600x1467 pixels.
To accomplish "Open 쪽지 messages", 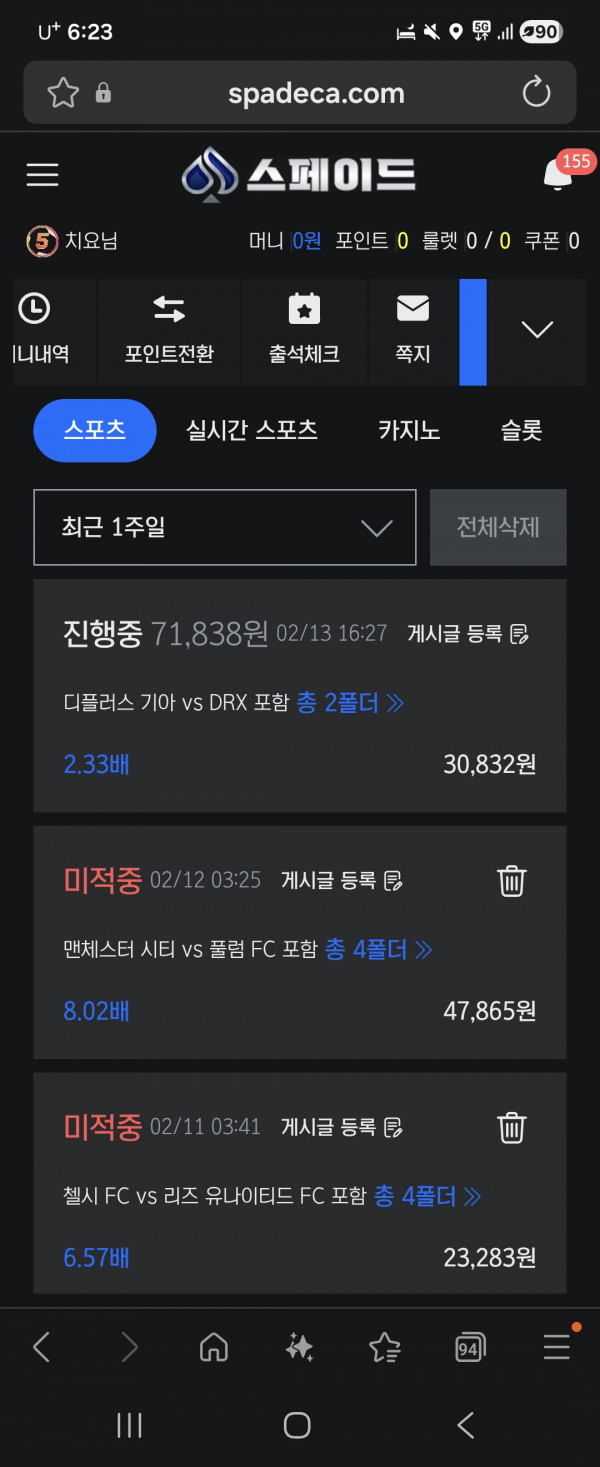I will click(413, 331).
